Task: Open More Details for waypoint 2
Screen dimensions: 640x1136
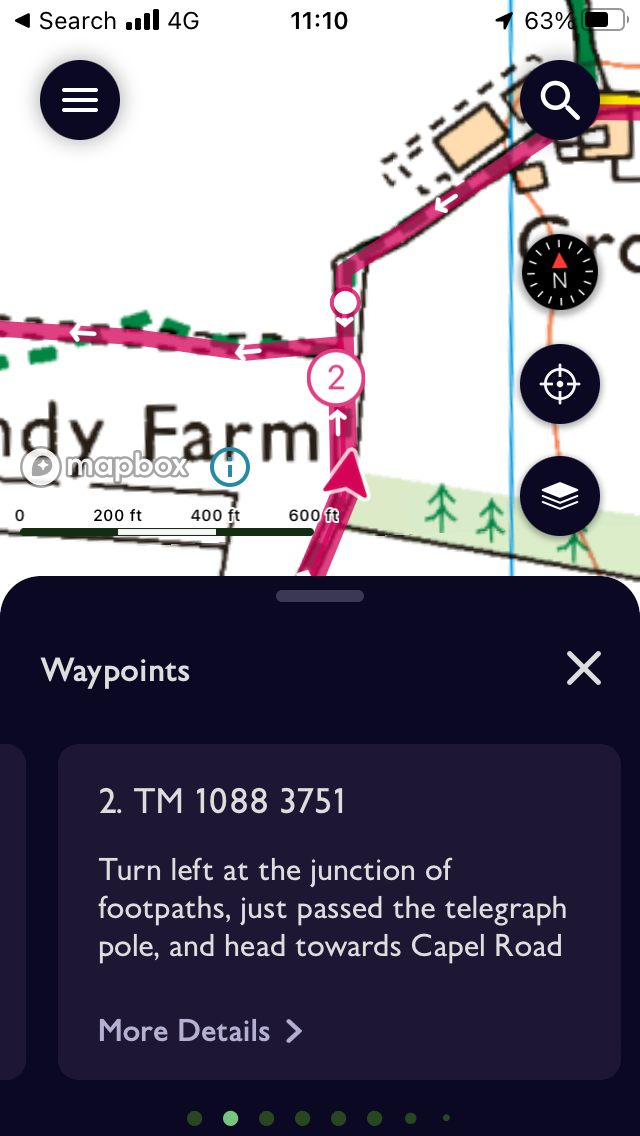Action: coord(200,1031)
